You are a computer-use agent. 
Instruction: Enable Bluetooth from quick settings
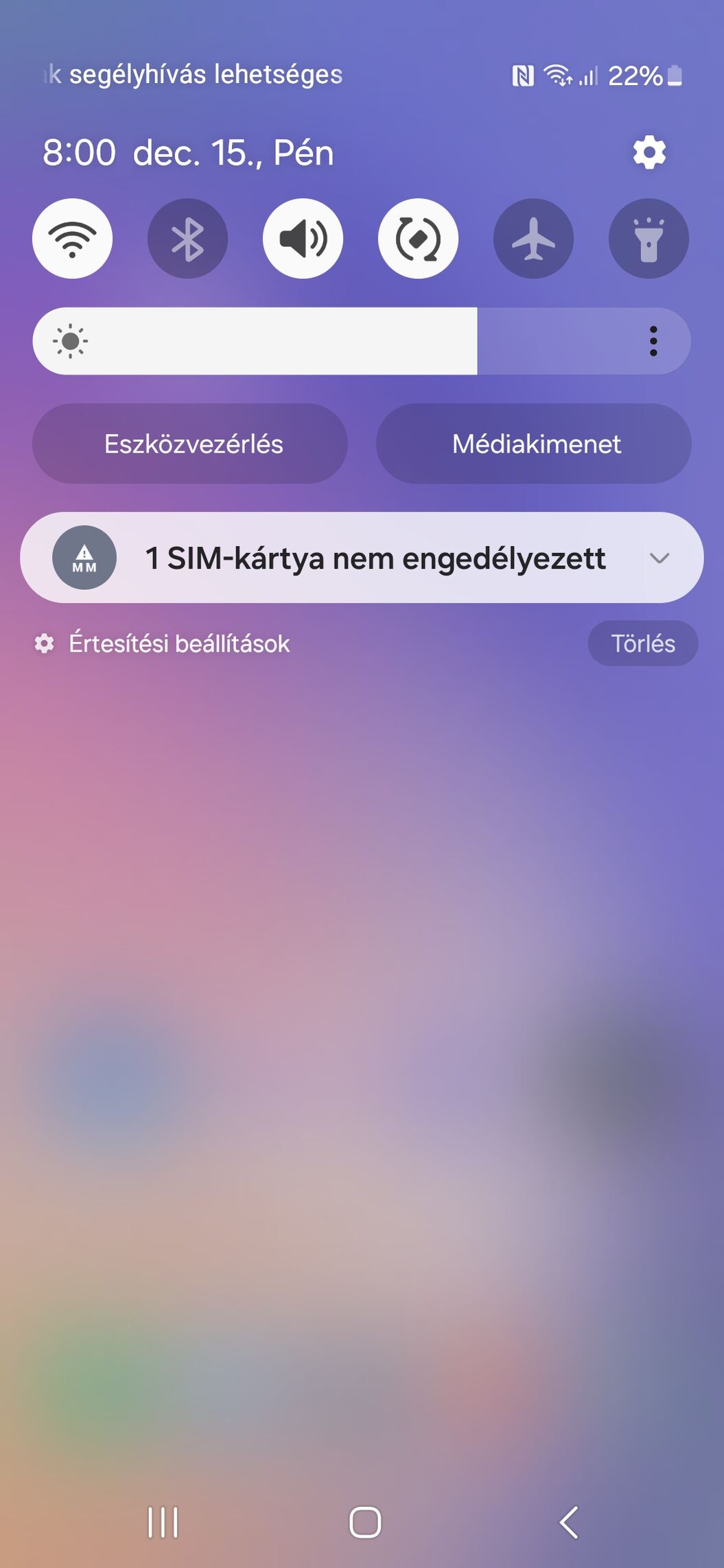tap(187, 239)
